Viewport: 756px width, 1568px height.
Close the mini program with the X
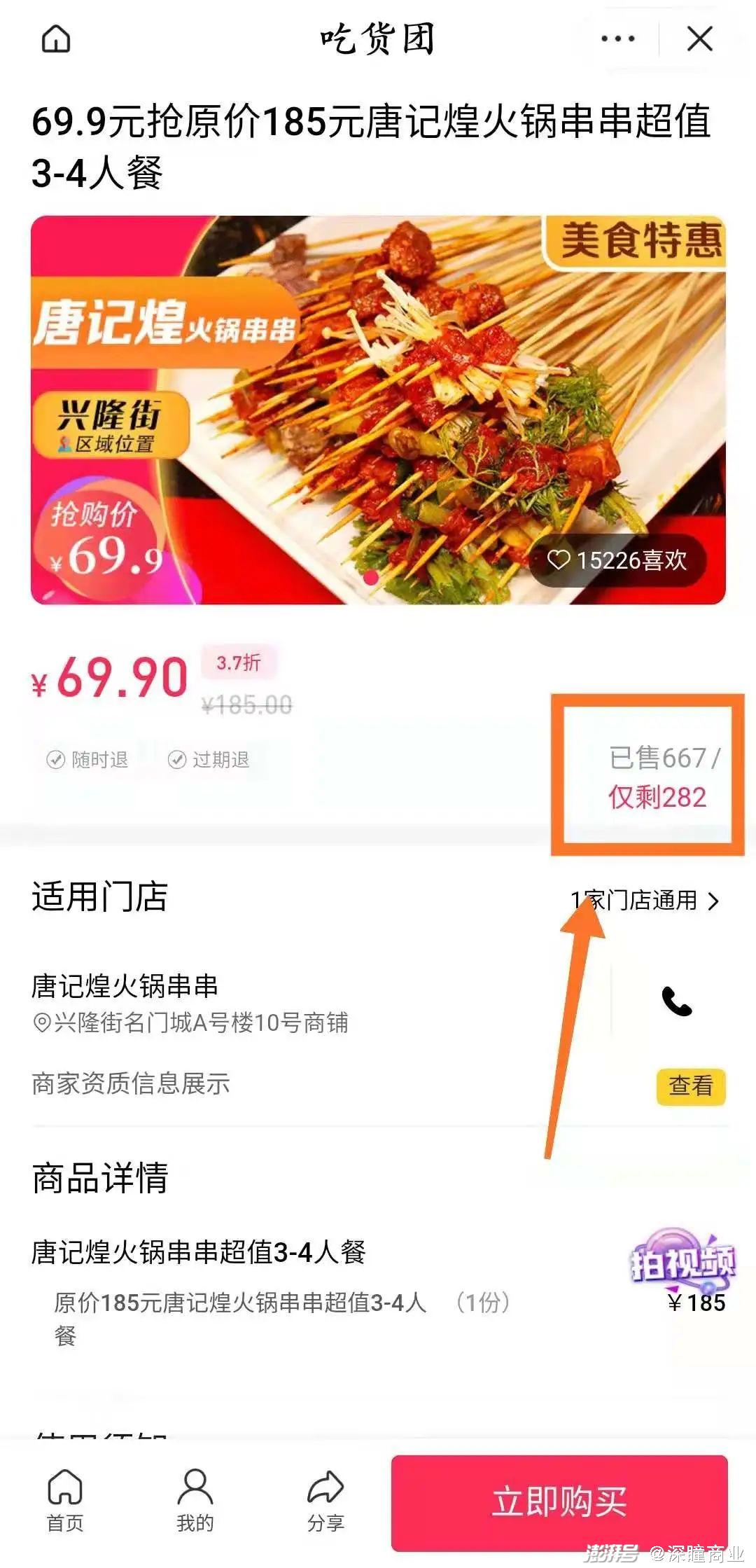click(x=699, y=39)
